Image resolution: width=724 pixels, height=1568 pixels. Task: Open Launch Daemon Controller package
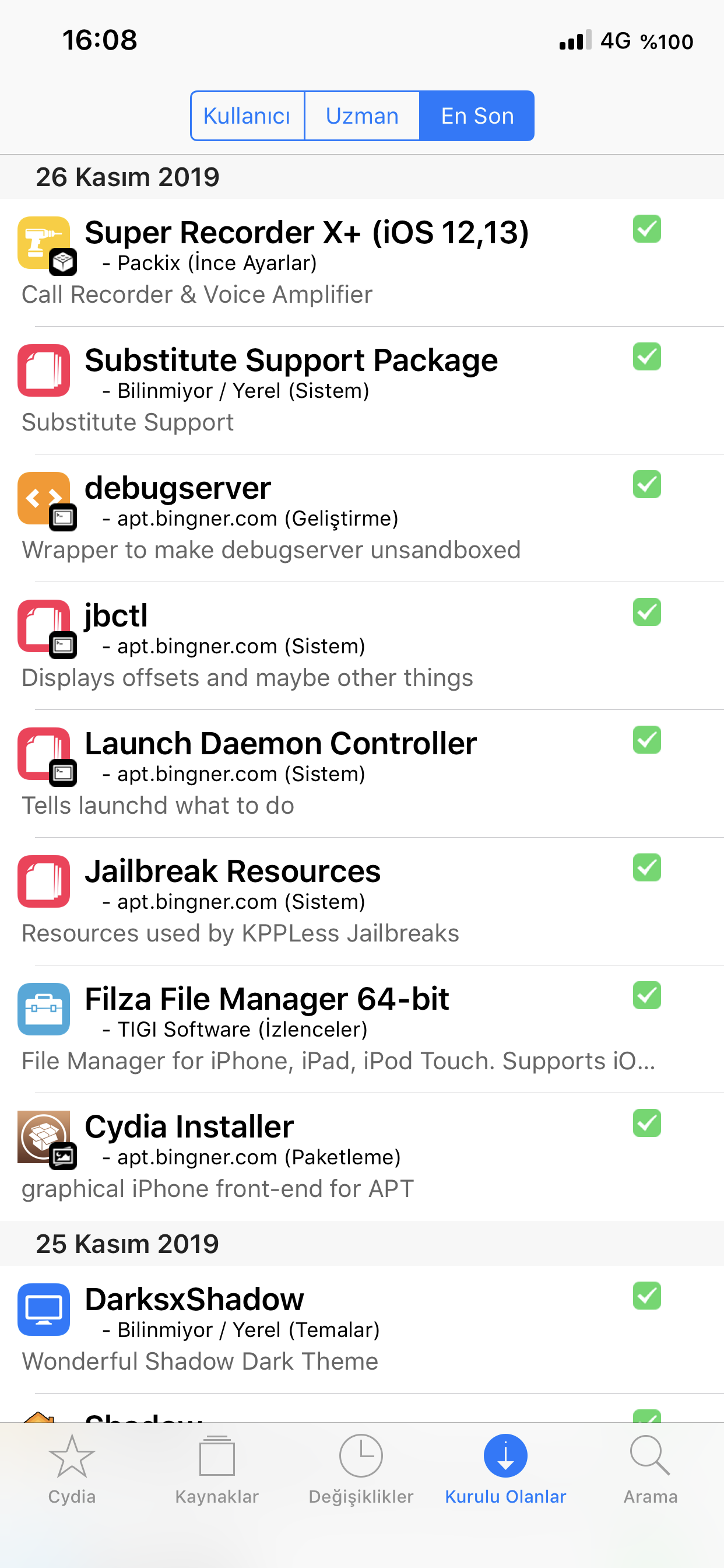point(280,773)
